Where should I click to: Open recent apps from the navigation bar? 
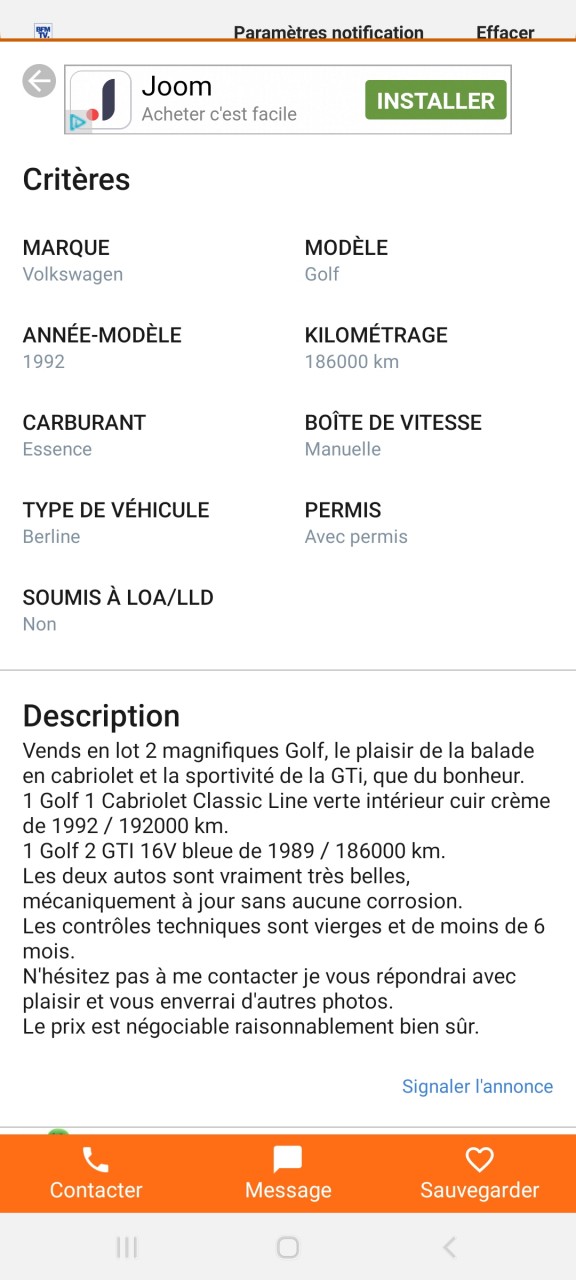(126, 1247)
